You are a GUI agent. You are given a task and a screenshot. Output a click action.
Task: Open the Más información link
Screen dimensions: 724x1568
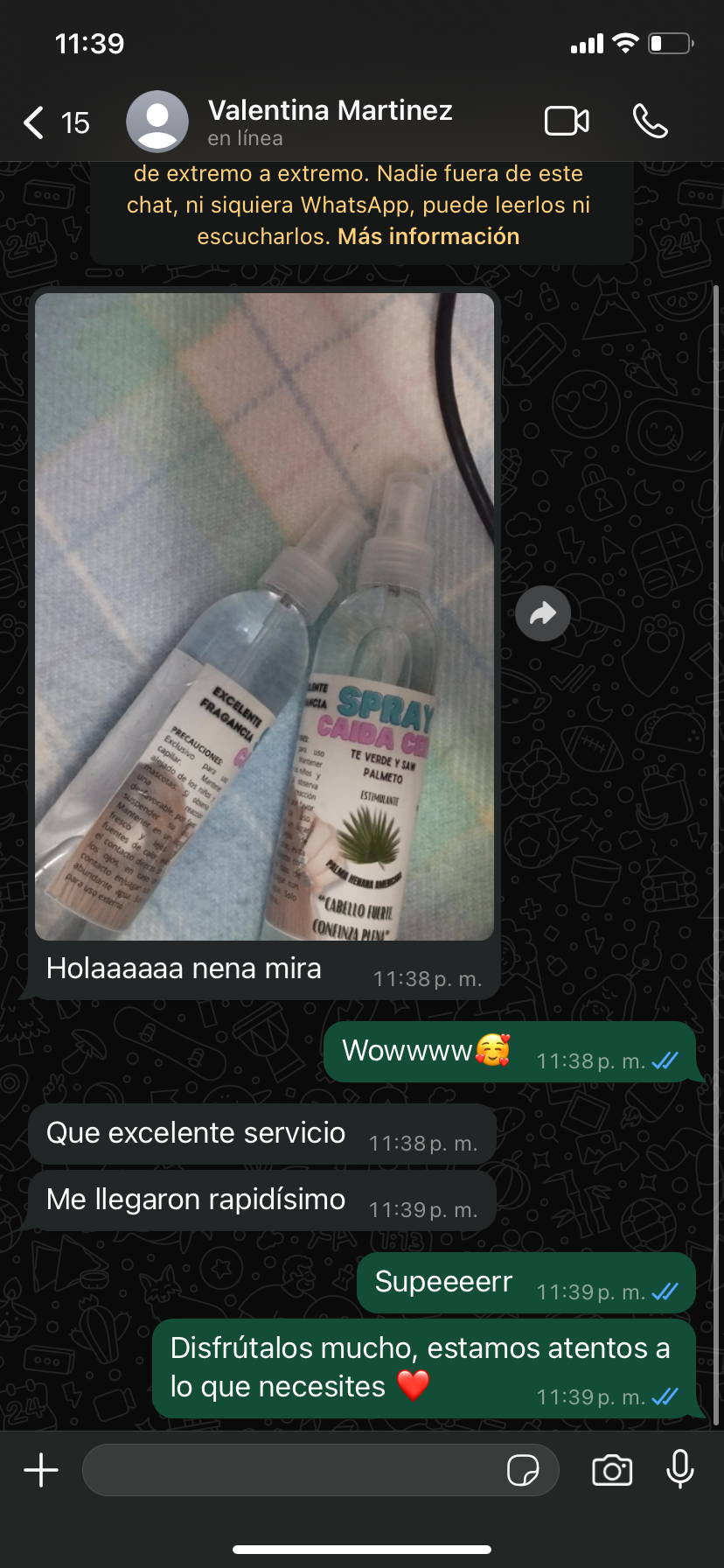point(428,236)
